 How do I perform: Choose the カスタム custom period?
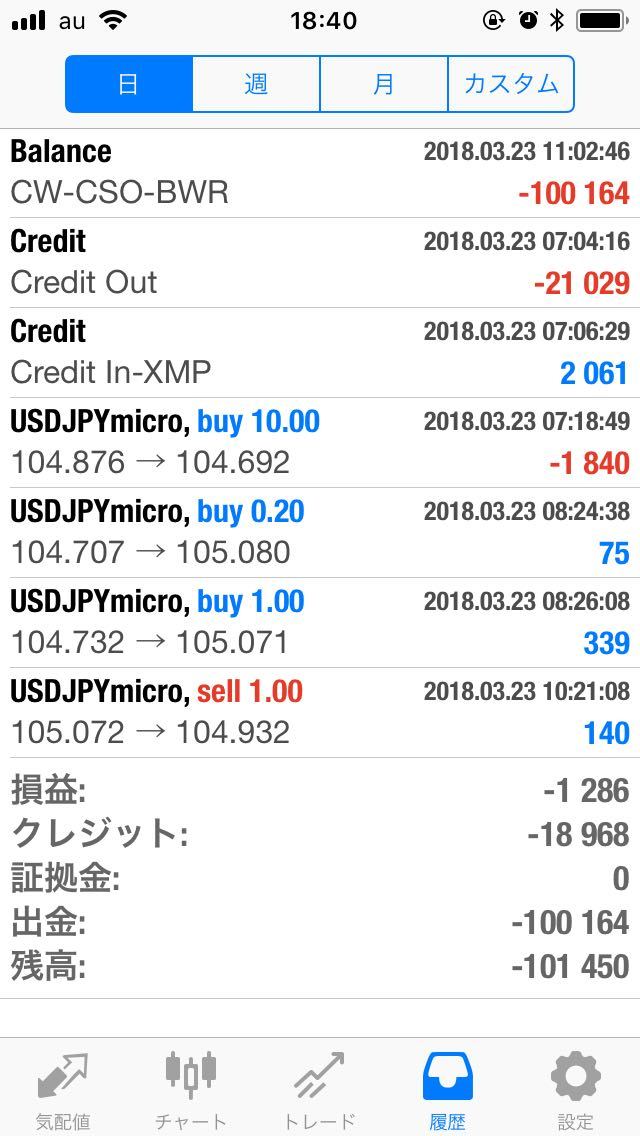511,84
